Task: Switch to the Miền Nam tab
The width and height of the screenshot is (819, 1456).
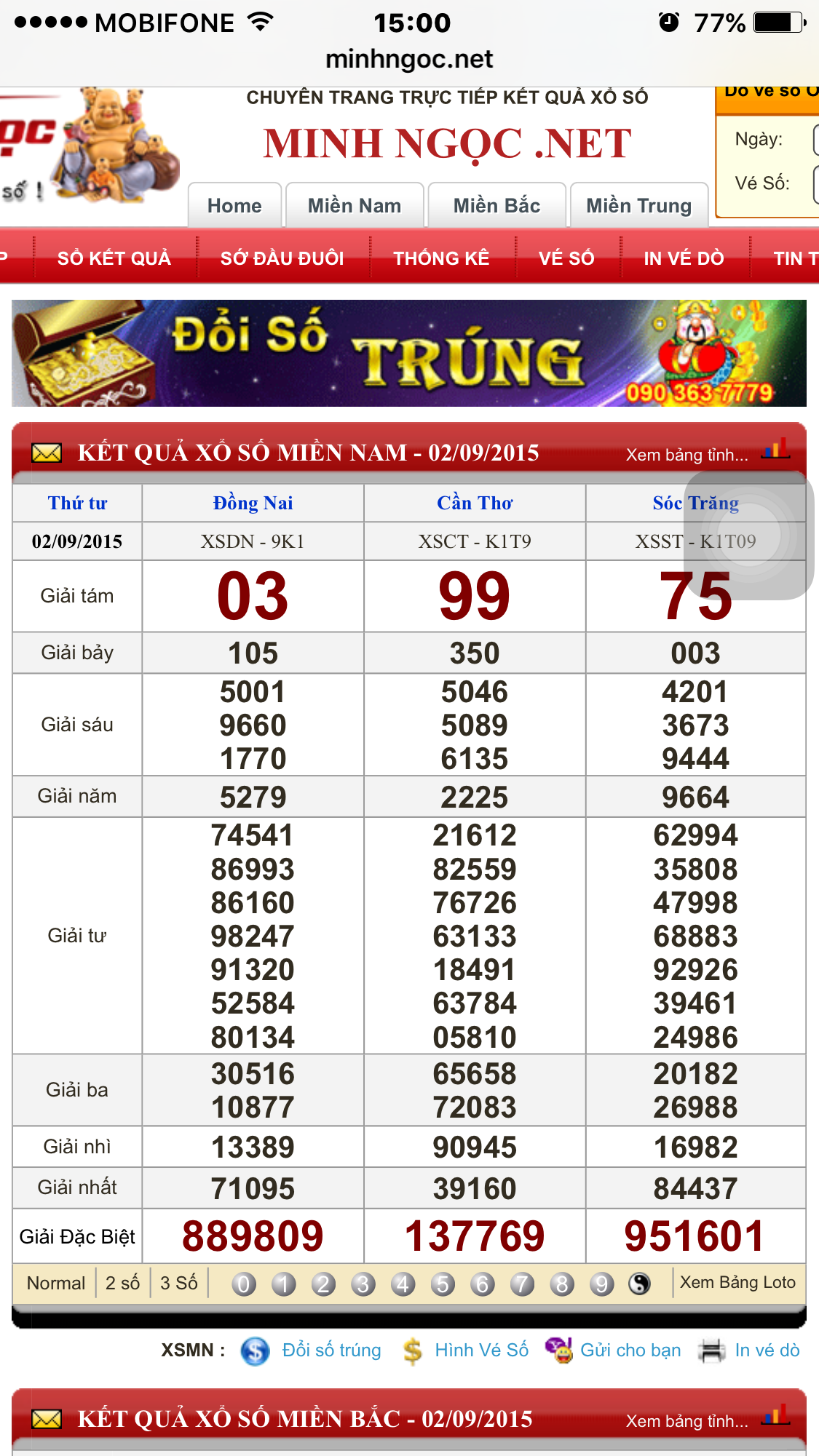Action: tap(355, 206)
